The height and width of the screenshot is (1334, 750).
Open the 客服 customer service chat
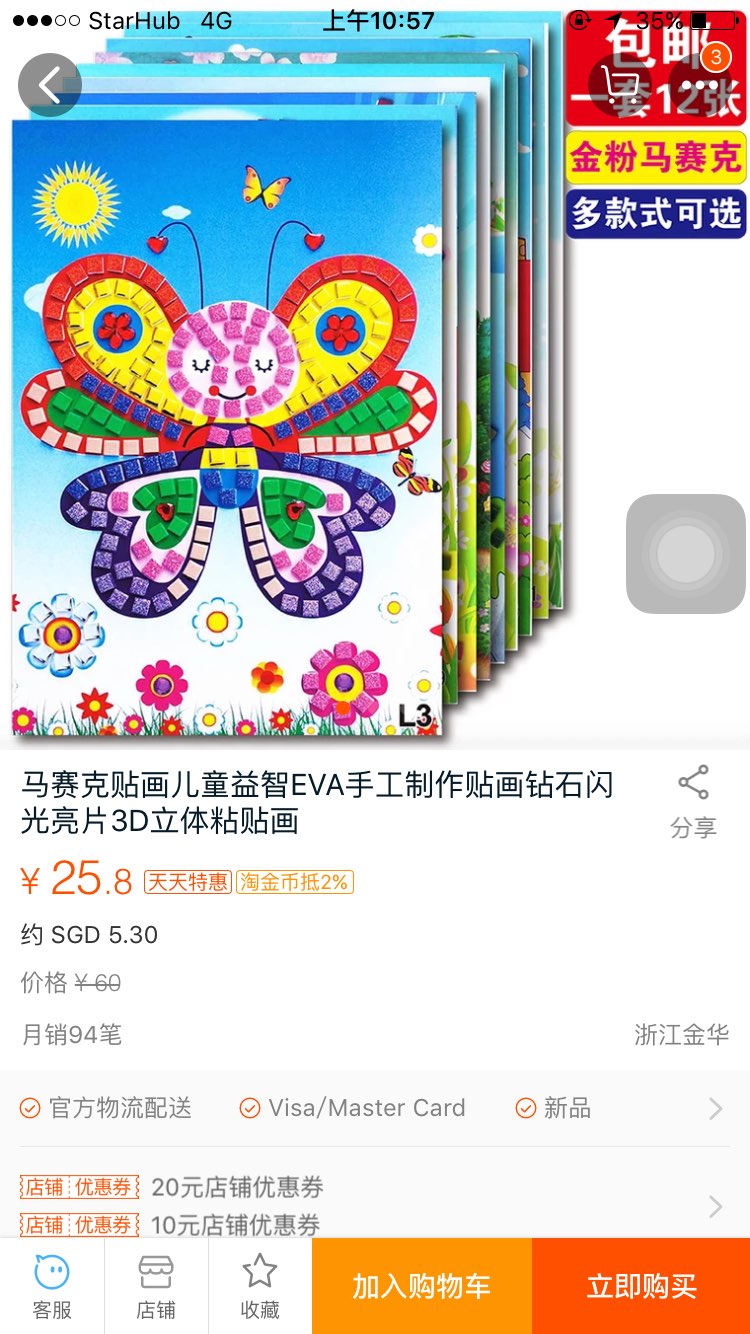tap(52, 1286)
